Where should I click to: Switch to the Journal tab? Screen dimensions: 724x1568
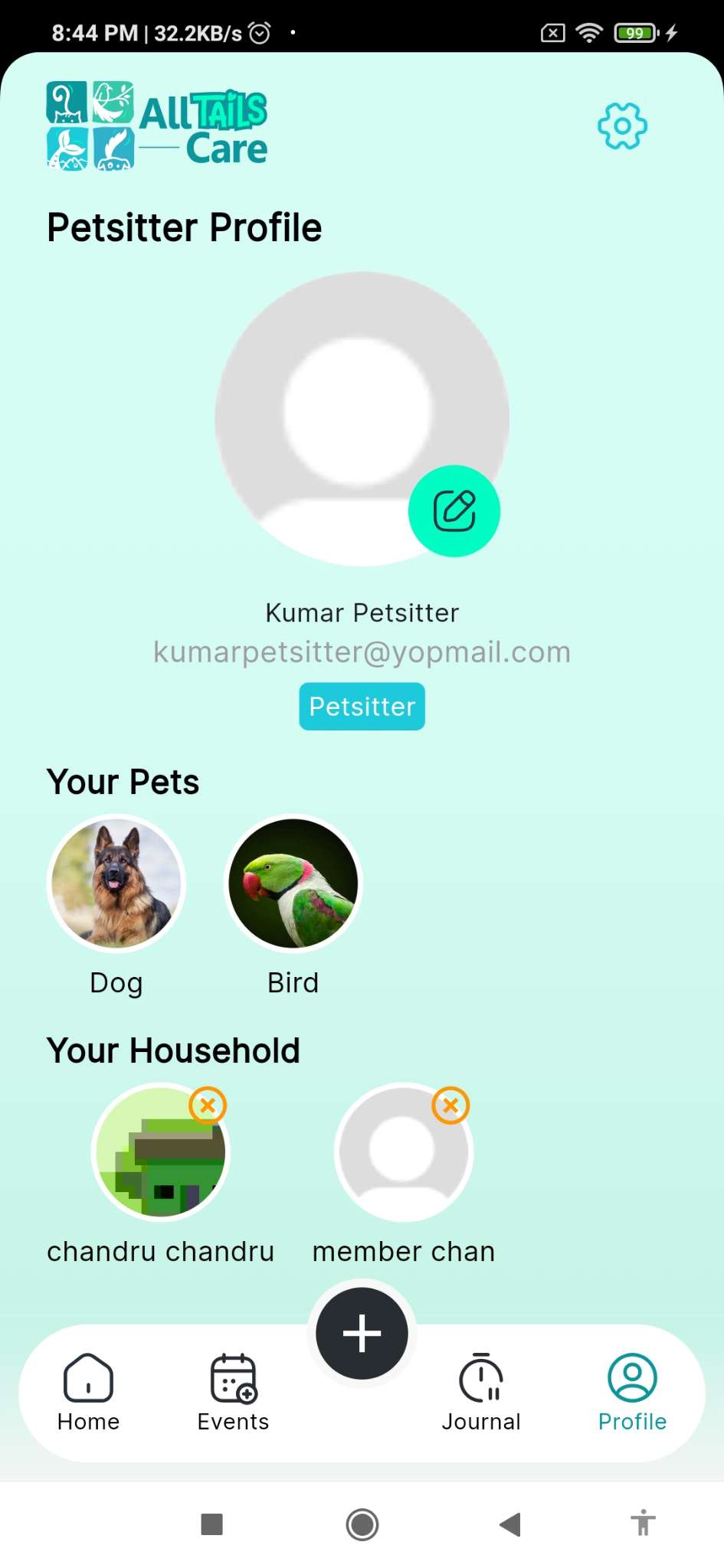[x=481, y=1392]
